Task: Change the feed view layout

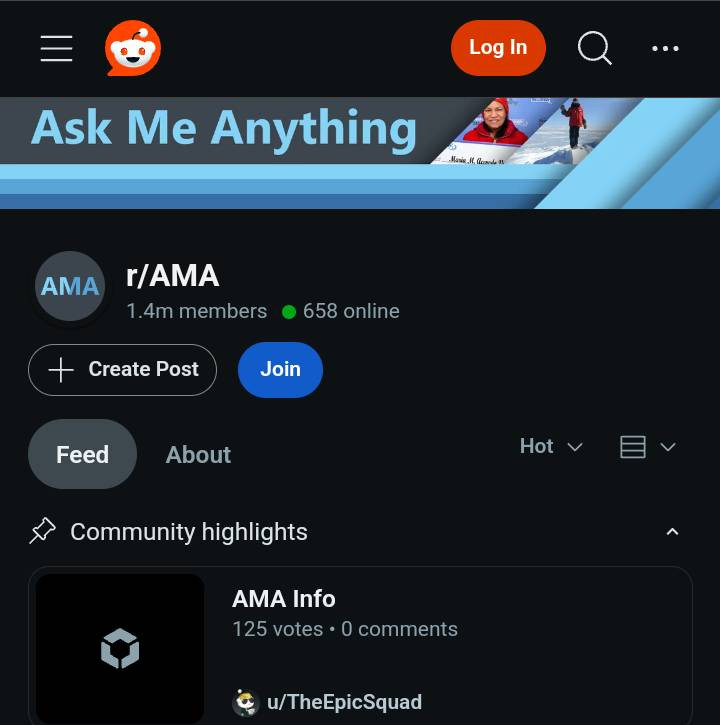Action: click(x=648, y=447)
